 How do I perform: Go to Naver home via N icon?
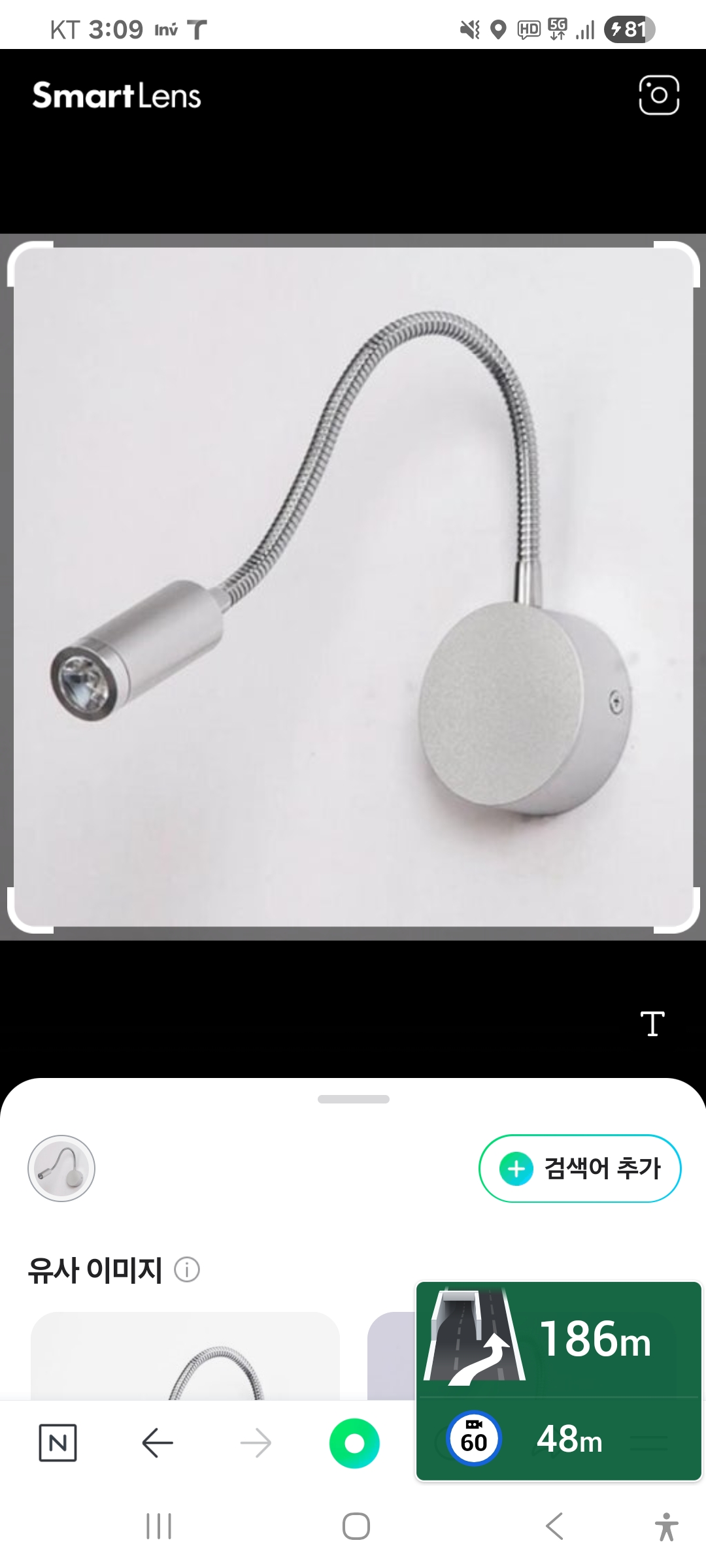click(58, 1443)
